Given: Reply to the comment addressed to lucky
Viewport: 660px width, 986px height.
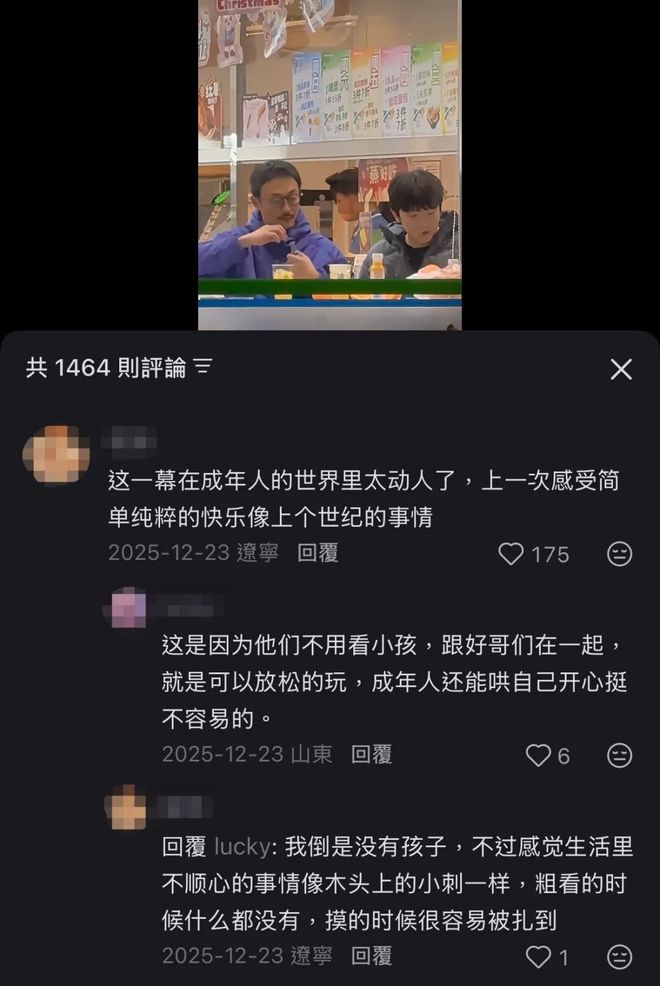Looking at the screenshot, I should (372, 956).
